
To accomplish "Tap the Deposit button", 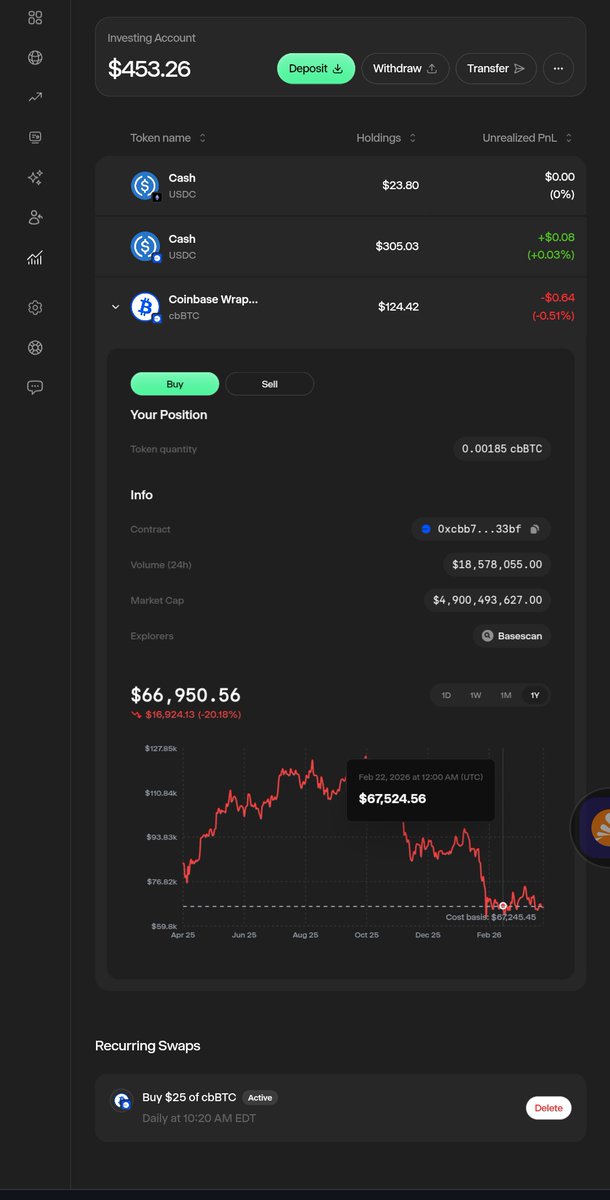I will pyautogui.click(x=315, y=69).
